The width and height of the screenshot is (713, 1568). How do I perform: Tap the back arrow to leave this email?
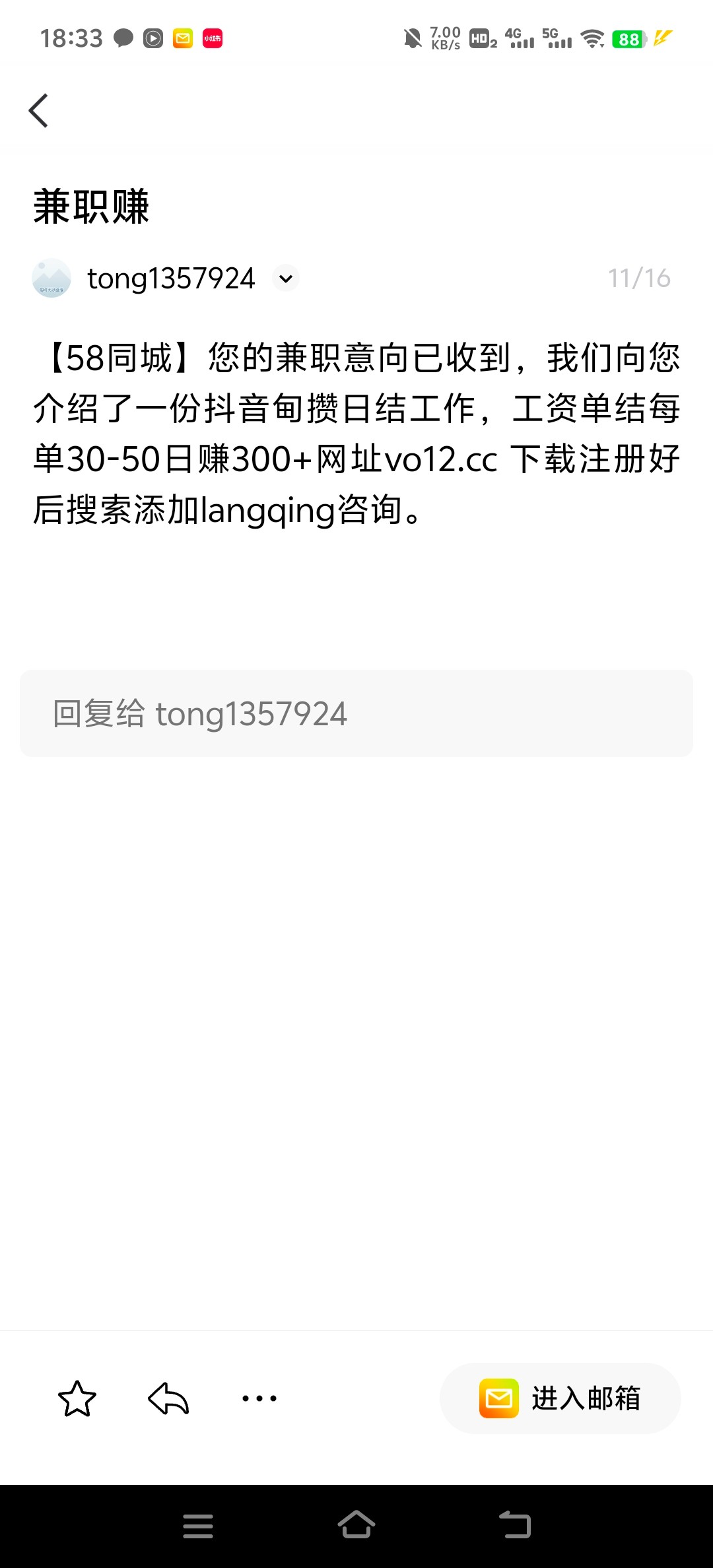[38, 110]
